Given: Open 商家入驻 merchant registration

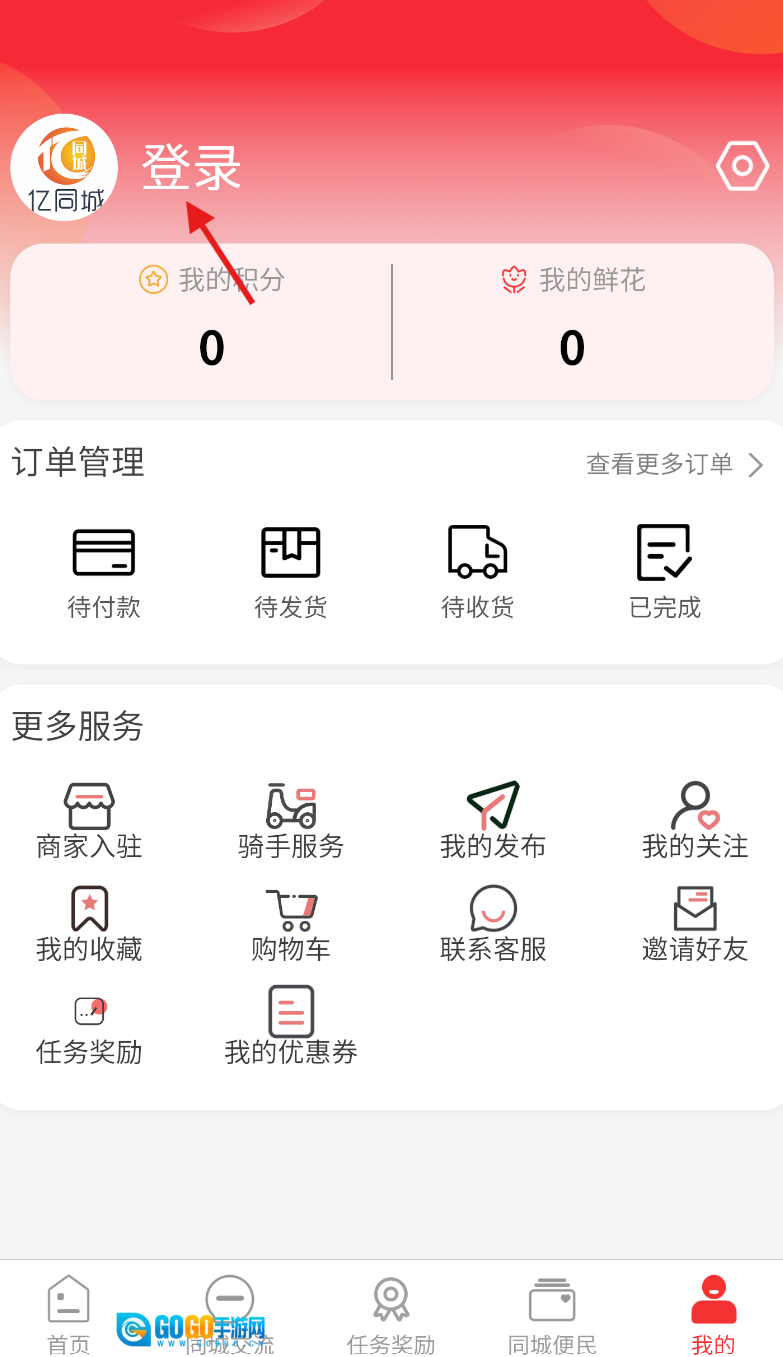Looking at the screenshot, I should (89, 821).
